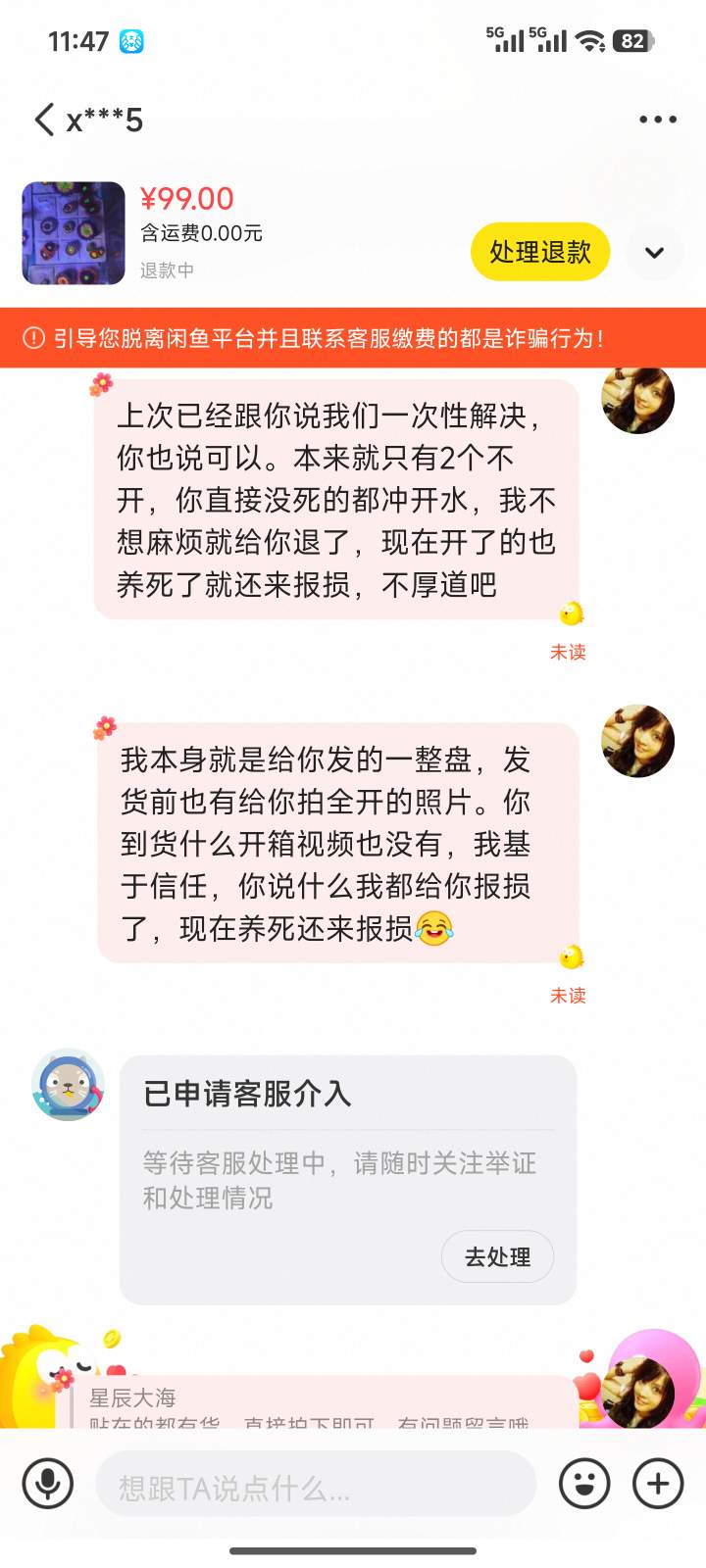Open the ¥99.00 item thumbnail
706x1568 pixels.
74,233
